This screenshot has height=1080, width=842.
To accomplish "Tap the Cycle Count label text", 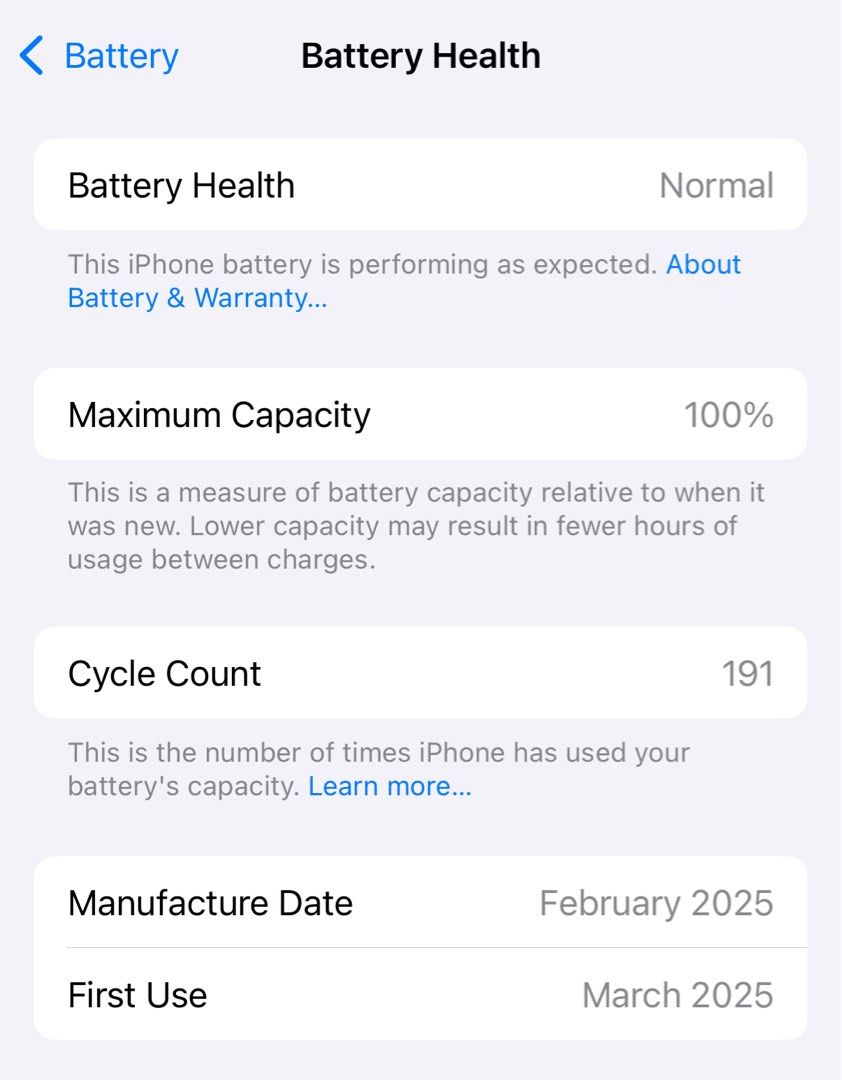I will (x=163, y=673).
